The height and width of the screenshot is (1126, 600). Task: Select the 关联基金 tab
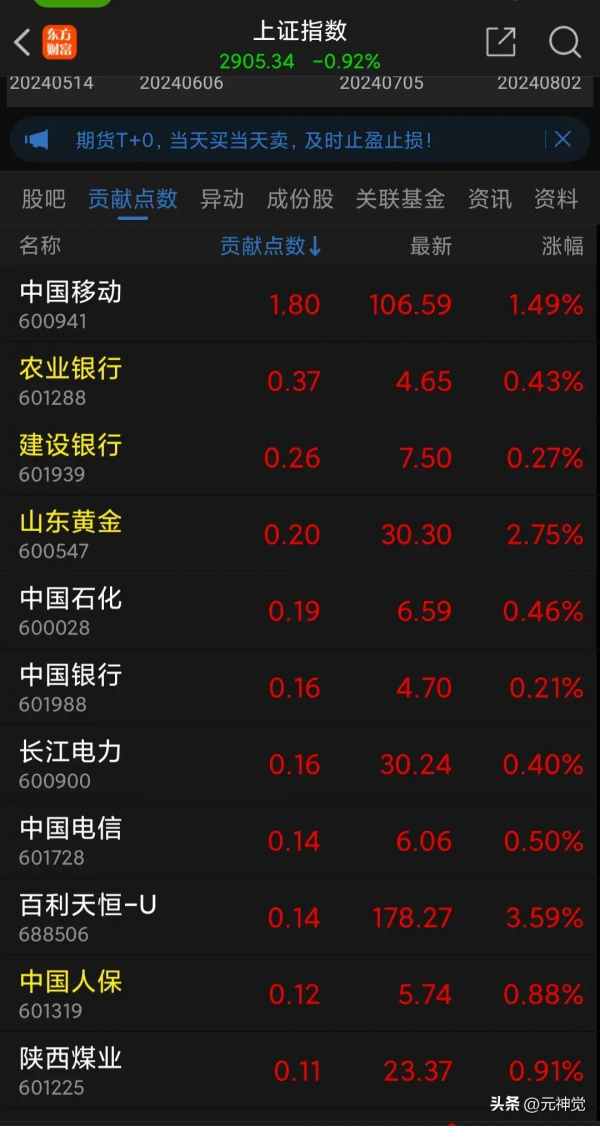(400, 199)
